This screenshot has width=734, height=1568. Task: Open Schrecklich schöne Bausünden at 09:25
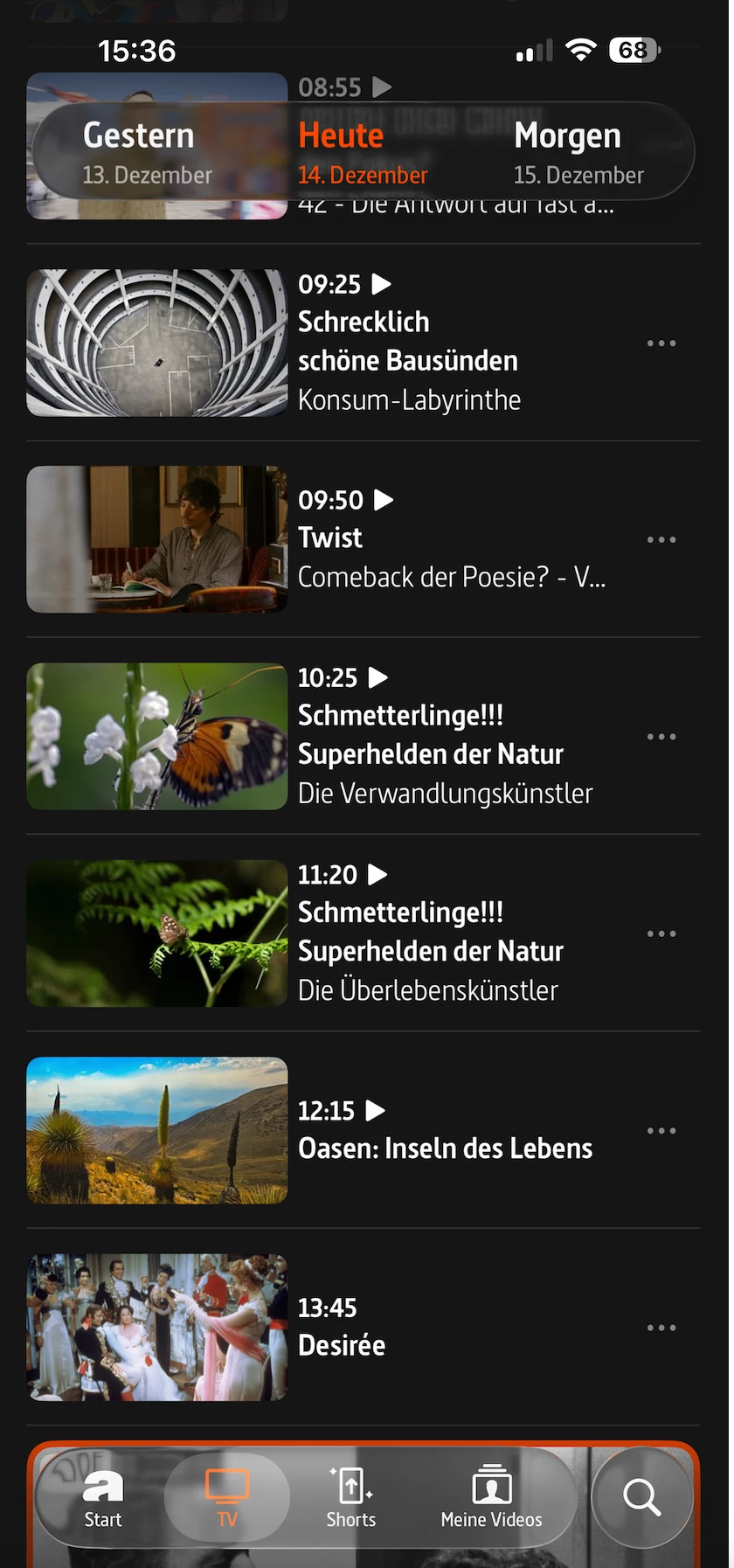(407, 342)
